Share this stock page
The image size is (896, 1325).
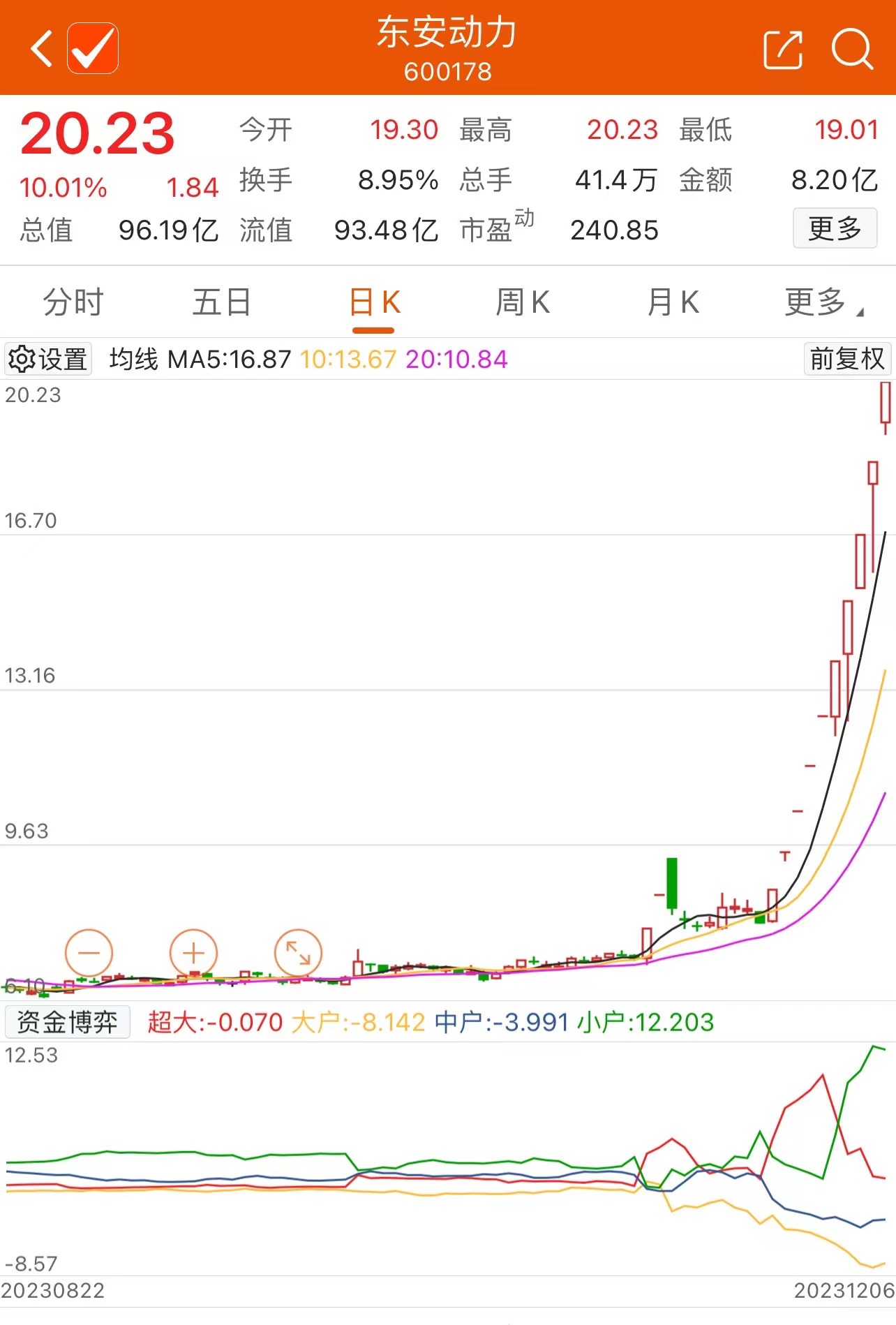point(783,49)
